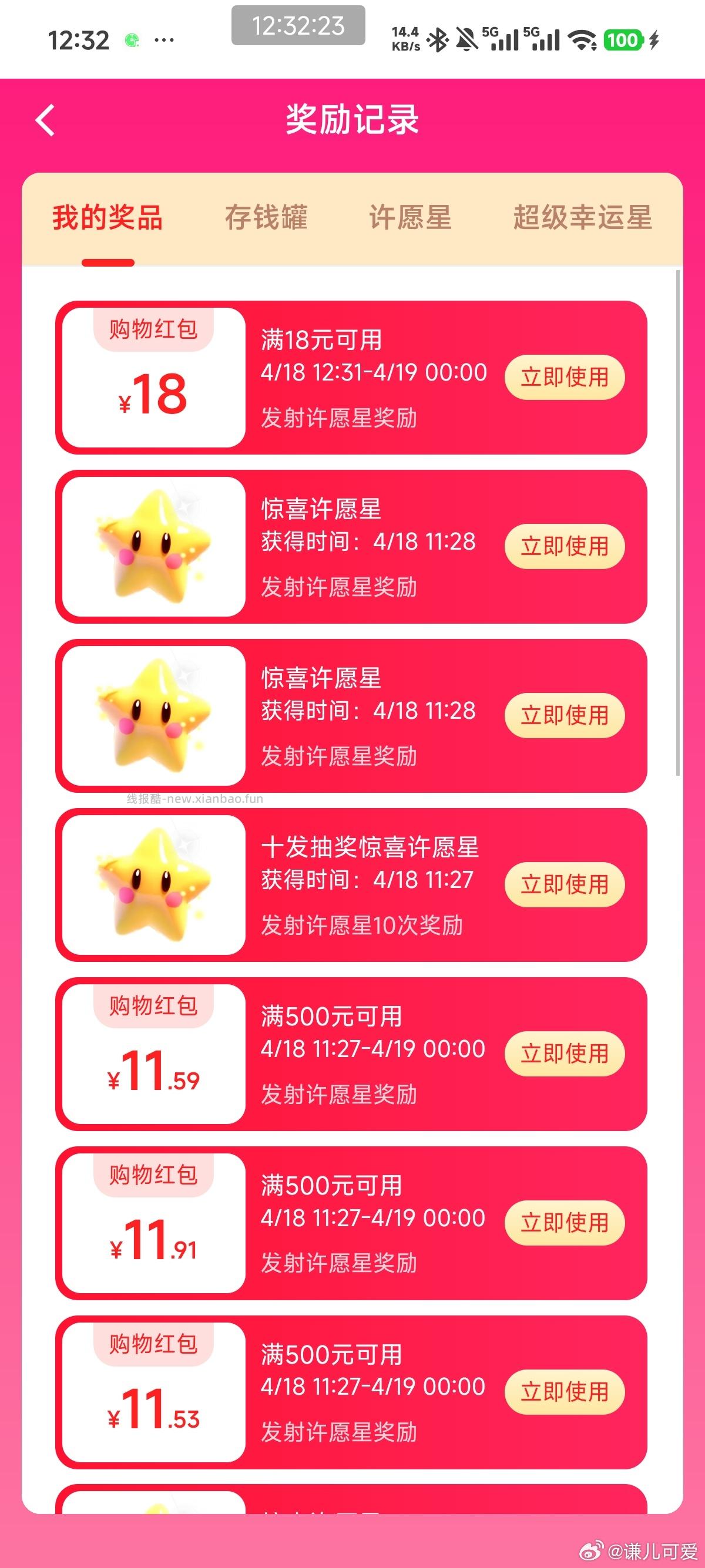Image resolution: width=705 pixels, height=1568 pixels.
Task: Tap 立即使用 on the ¥11.91 red packet
Action: (565, 1224)
